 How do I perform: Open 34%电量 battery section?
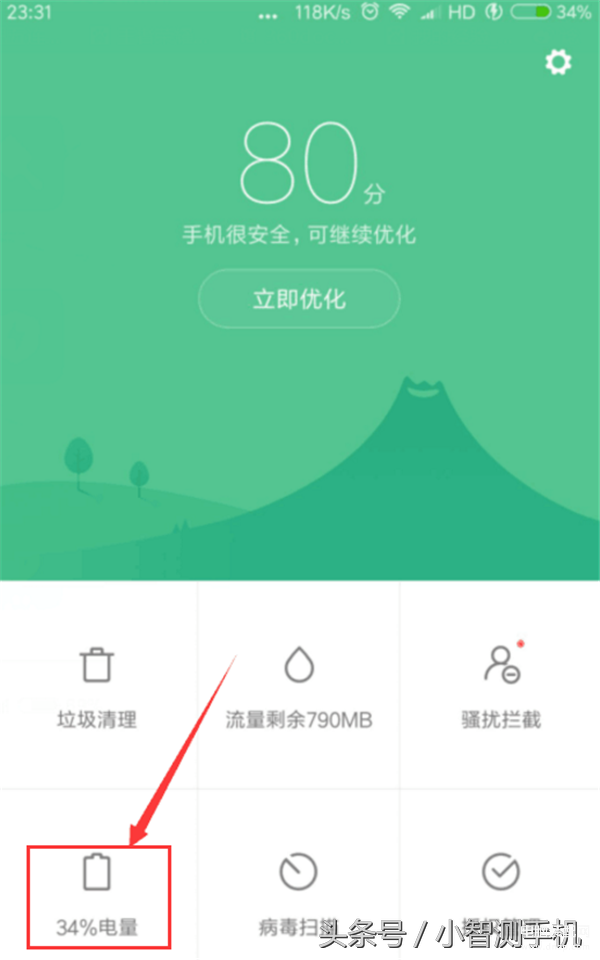pyautogui.click(x=98, y=893)
